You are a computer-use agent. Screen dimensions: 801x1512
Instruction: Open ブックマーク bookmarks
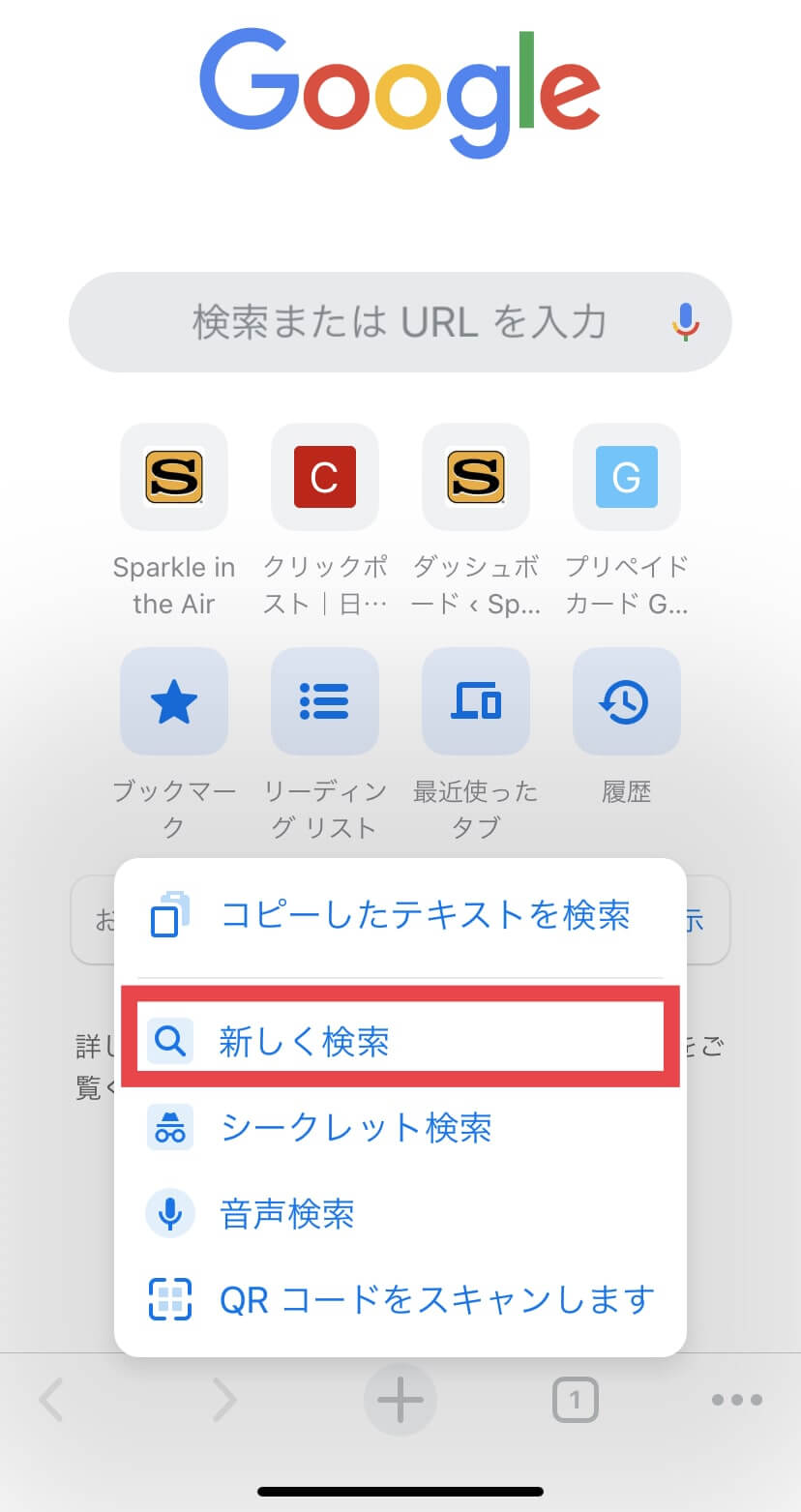click(174, 701)
